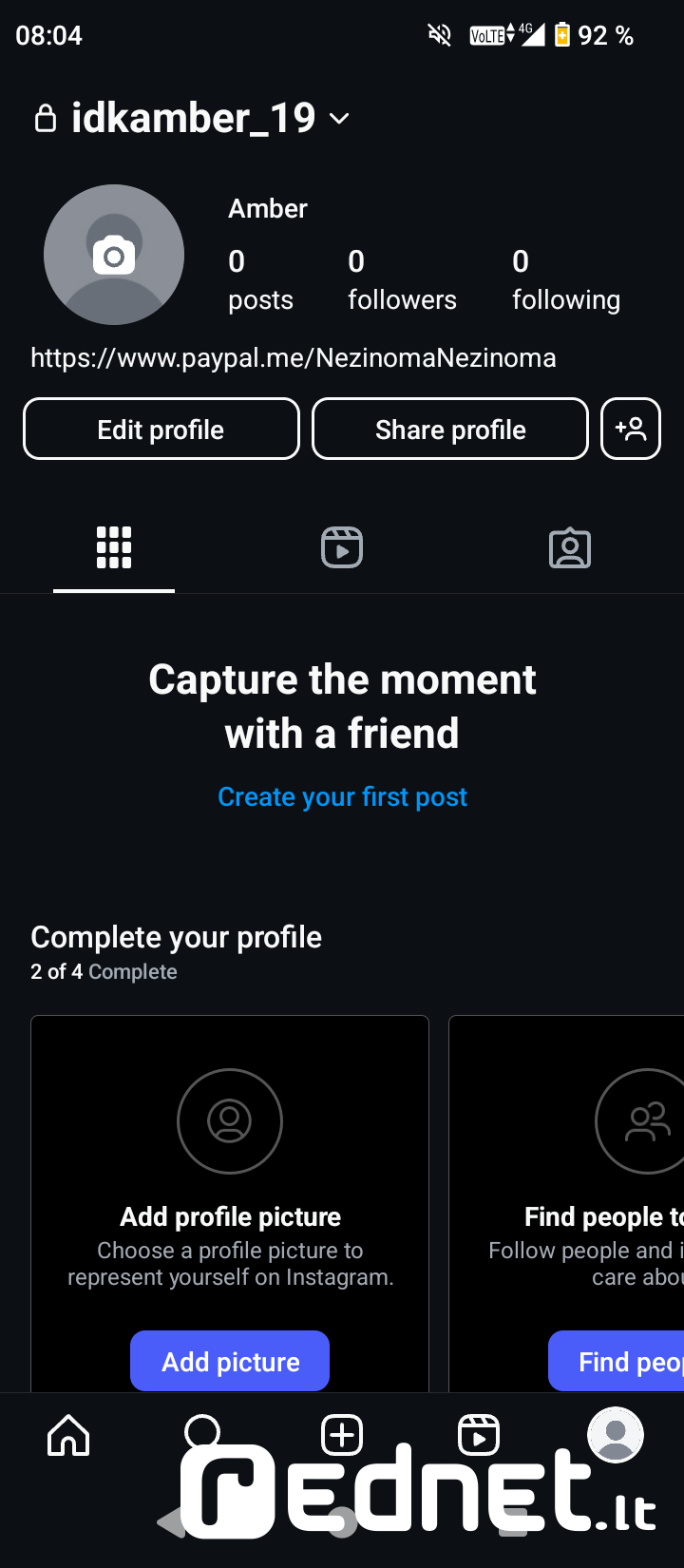This screenshot has width=684, height=1568.
Task: Tap Edit profile
Action: click(x=161, y=430)
